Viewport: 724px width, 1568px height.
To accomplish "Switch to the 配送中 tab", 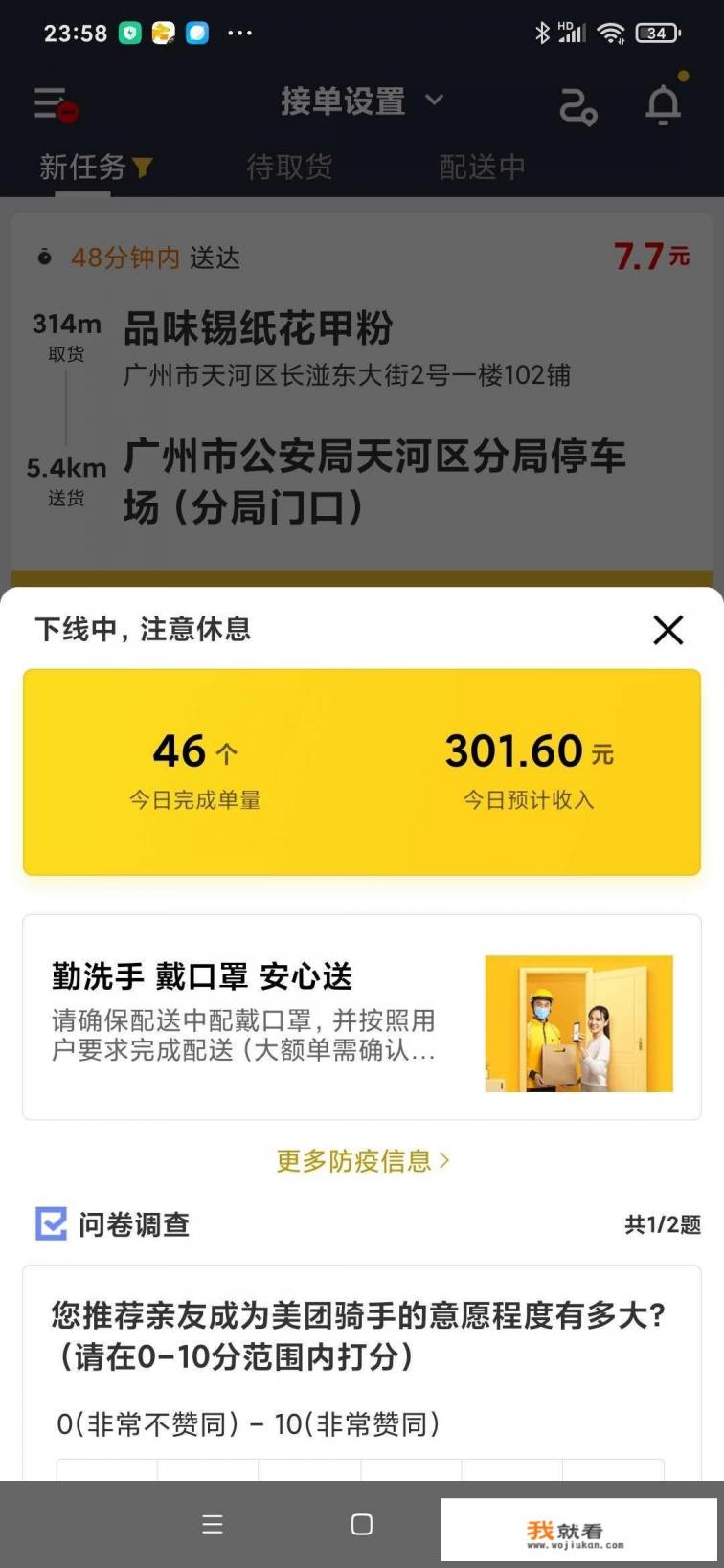I will 482,168.
